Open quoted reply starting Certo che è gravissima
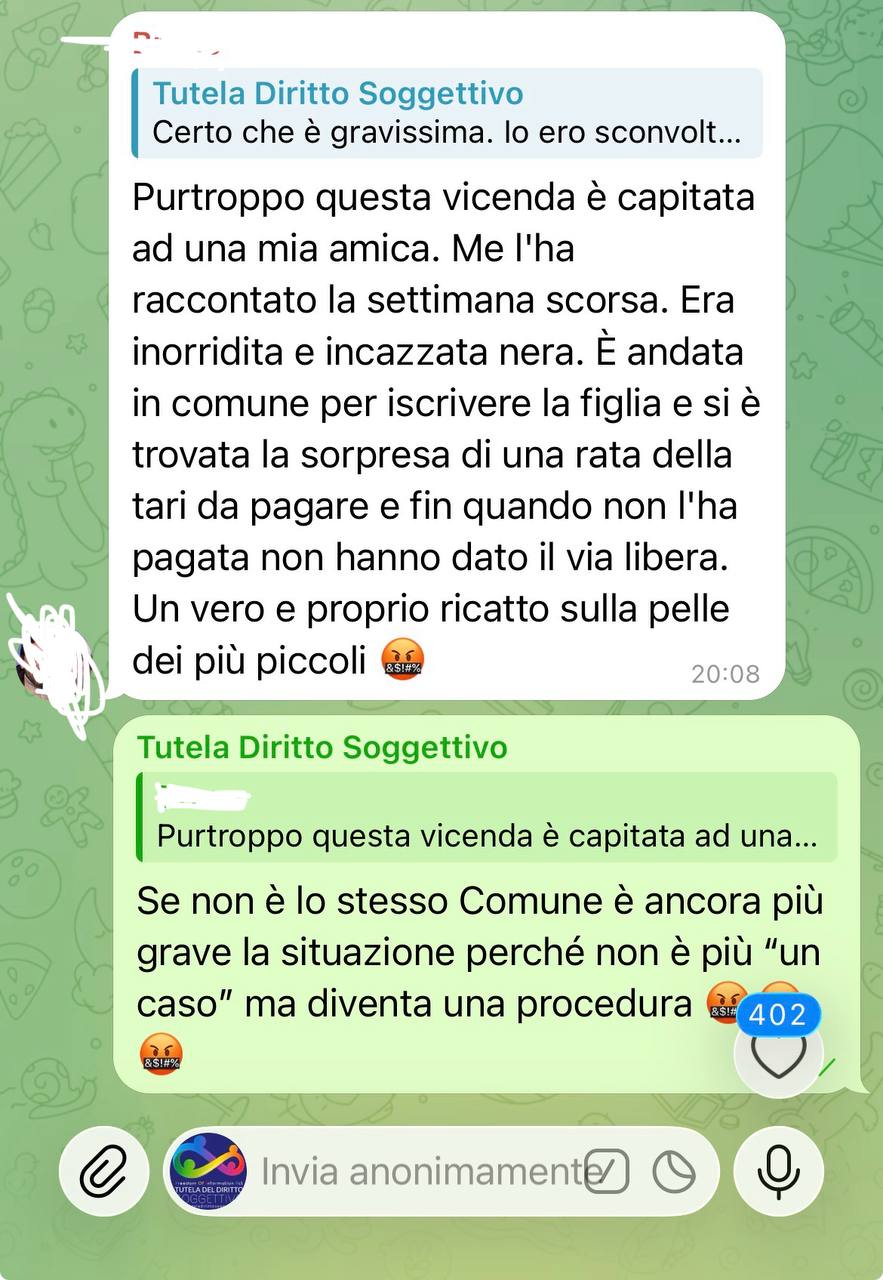The width and height of the screenshot is (883, 1280). [447, 113]
